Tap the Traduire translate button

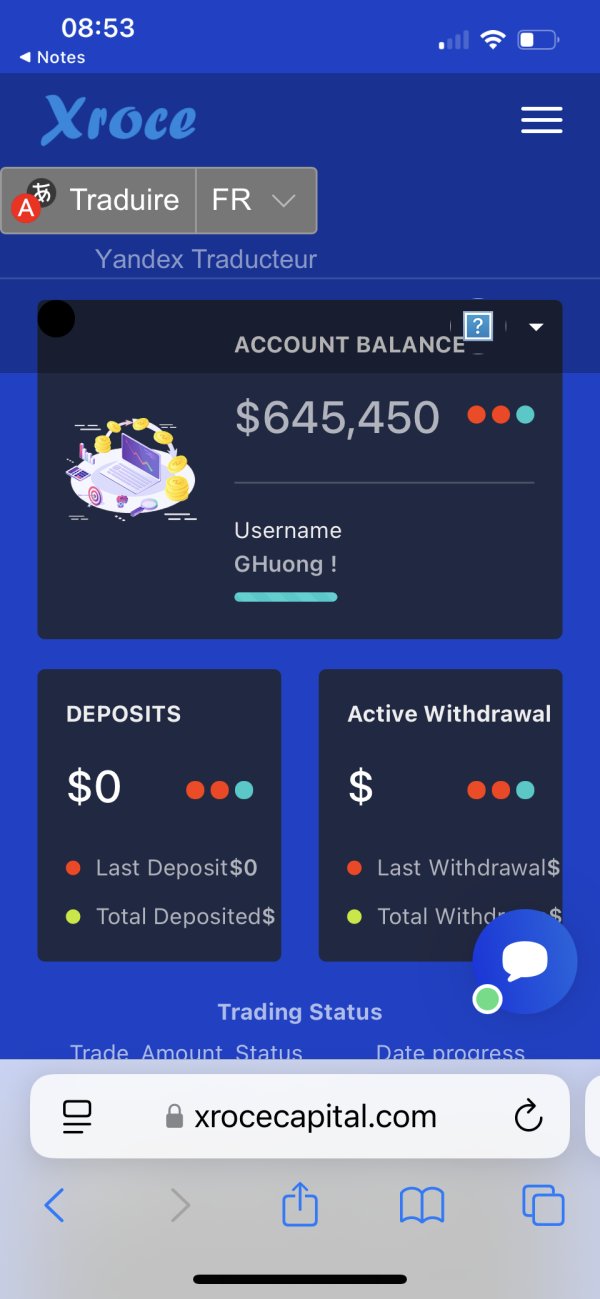[x=100, y=200]
